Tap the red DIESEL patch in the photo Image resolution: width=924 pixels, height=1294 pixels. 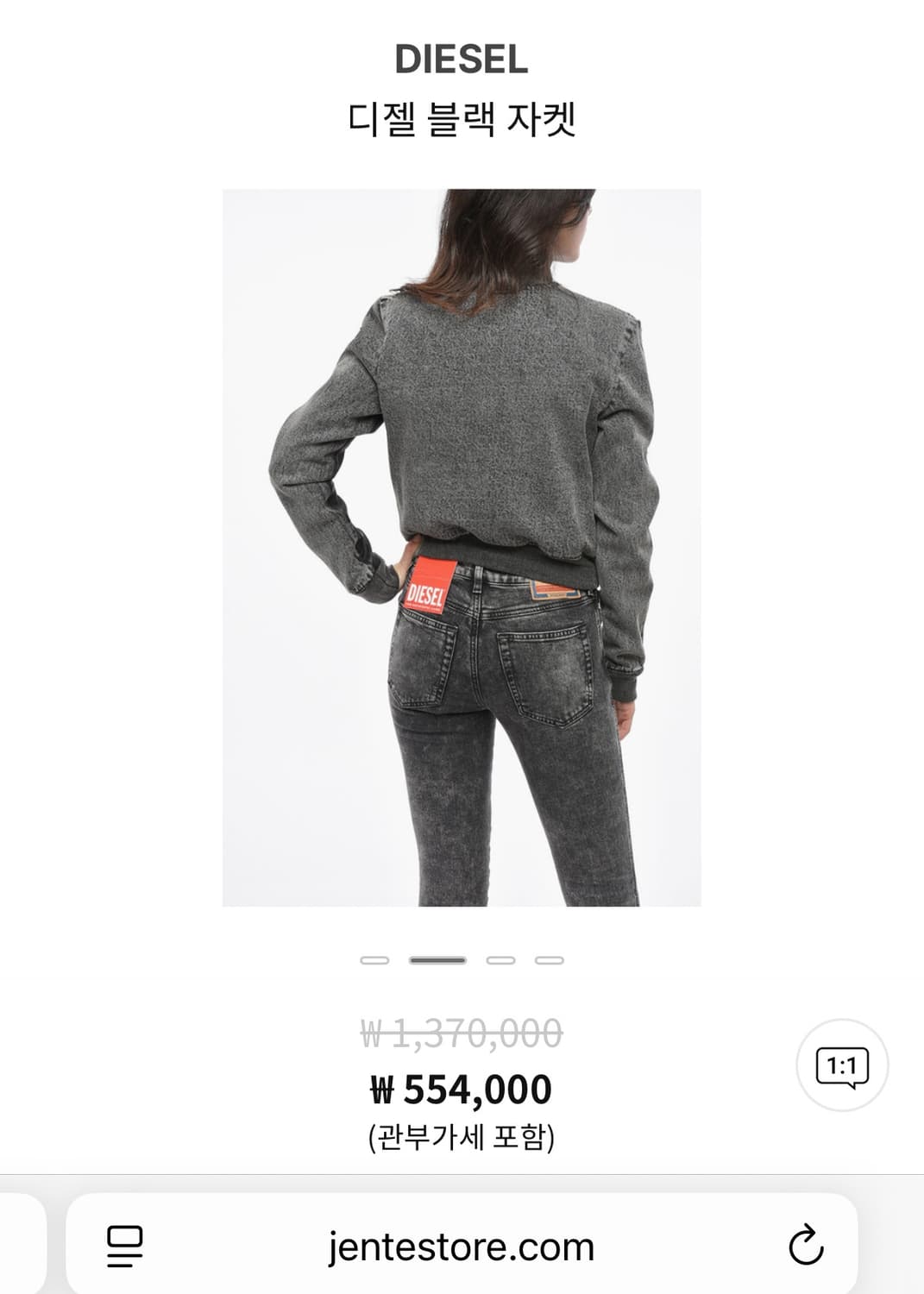429,588
